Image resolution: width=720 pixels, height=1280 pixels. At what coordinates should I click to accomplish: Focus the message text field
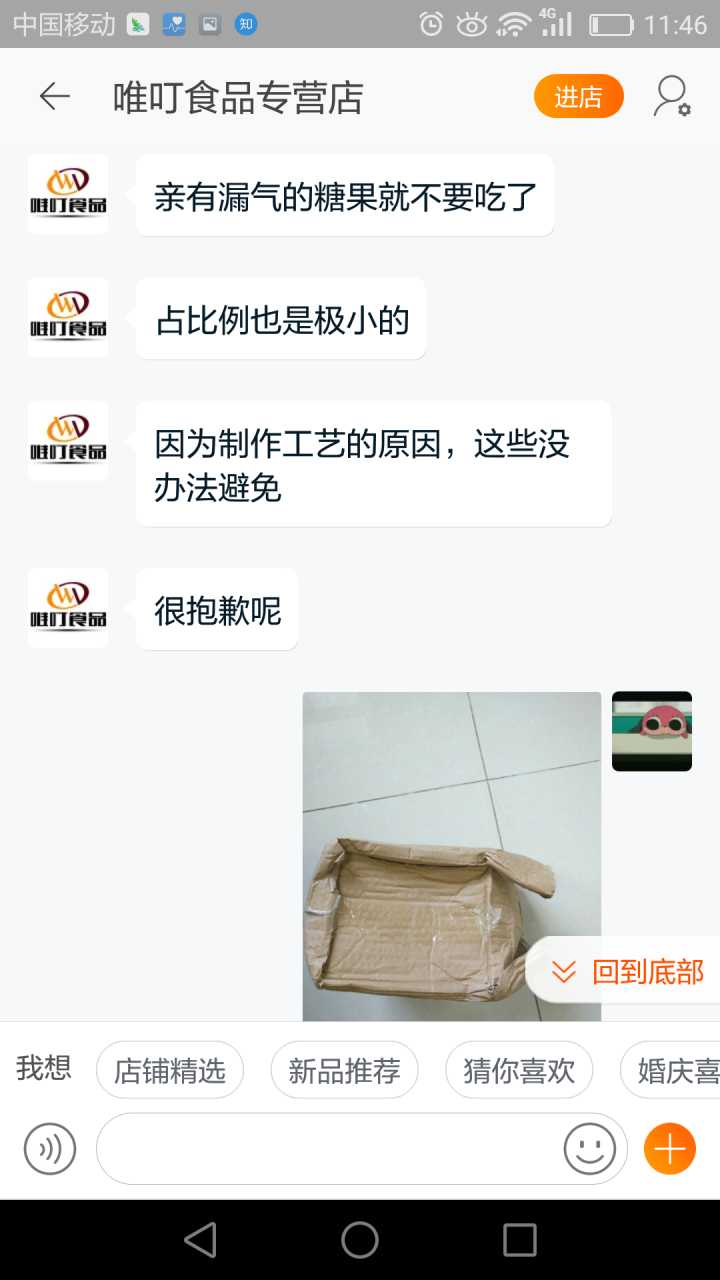[x=330, y=1149]
